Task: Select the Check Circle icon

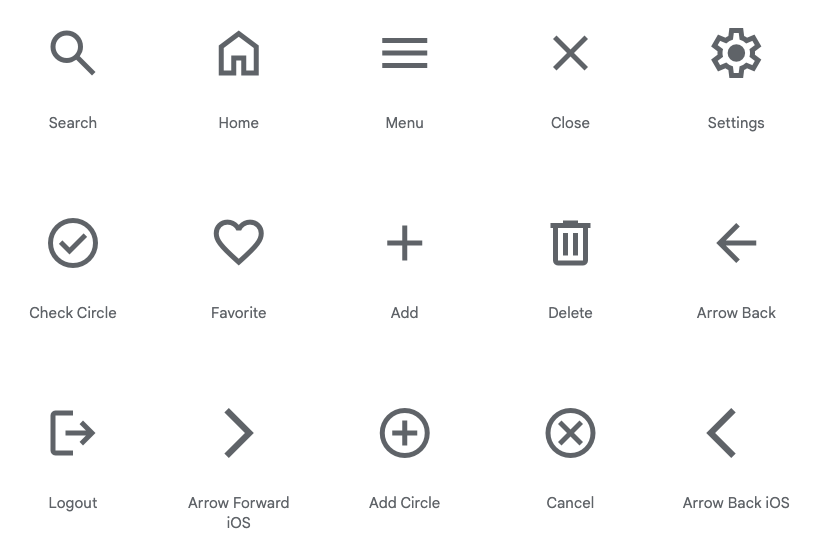Action: (x=73, y=243)
